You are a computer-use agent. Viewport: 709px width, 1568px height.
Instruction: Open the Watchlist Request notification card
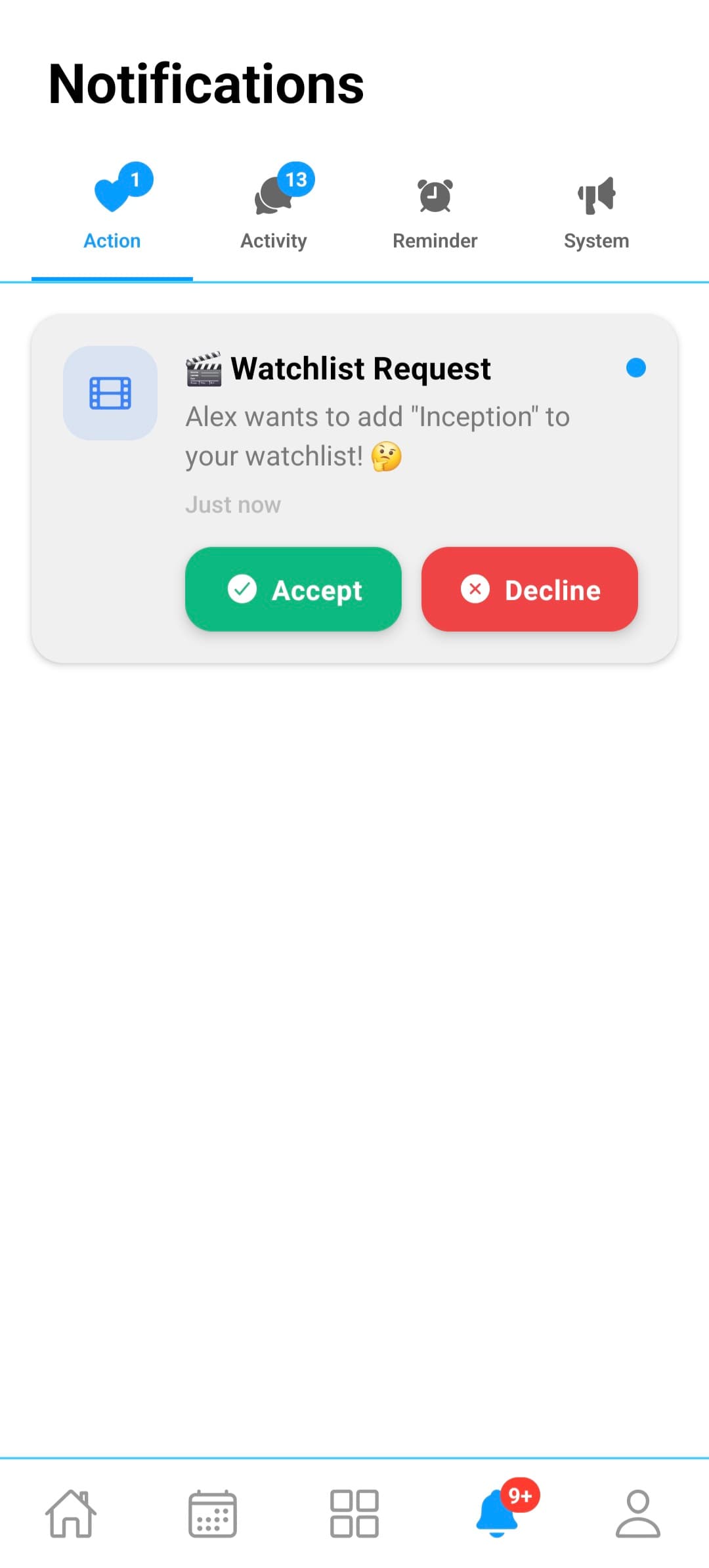(354, 489)
